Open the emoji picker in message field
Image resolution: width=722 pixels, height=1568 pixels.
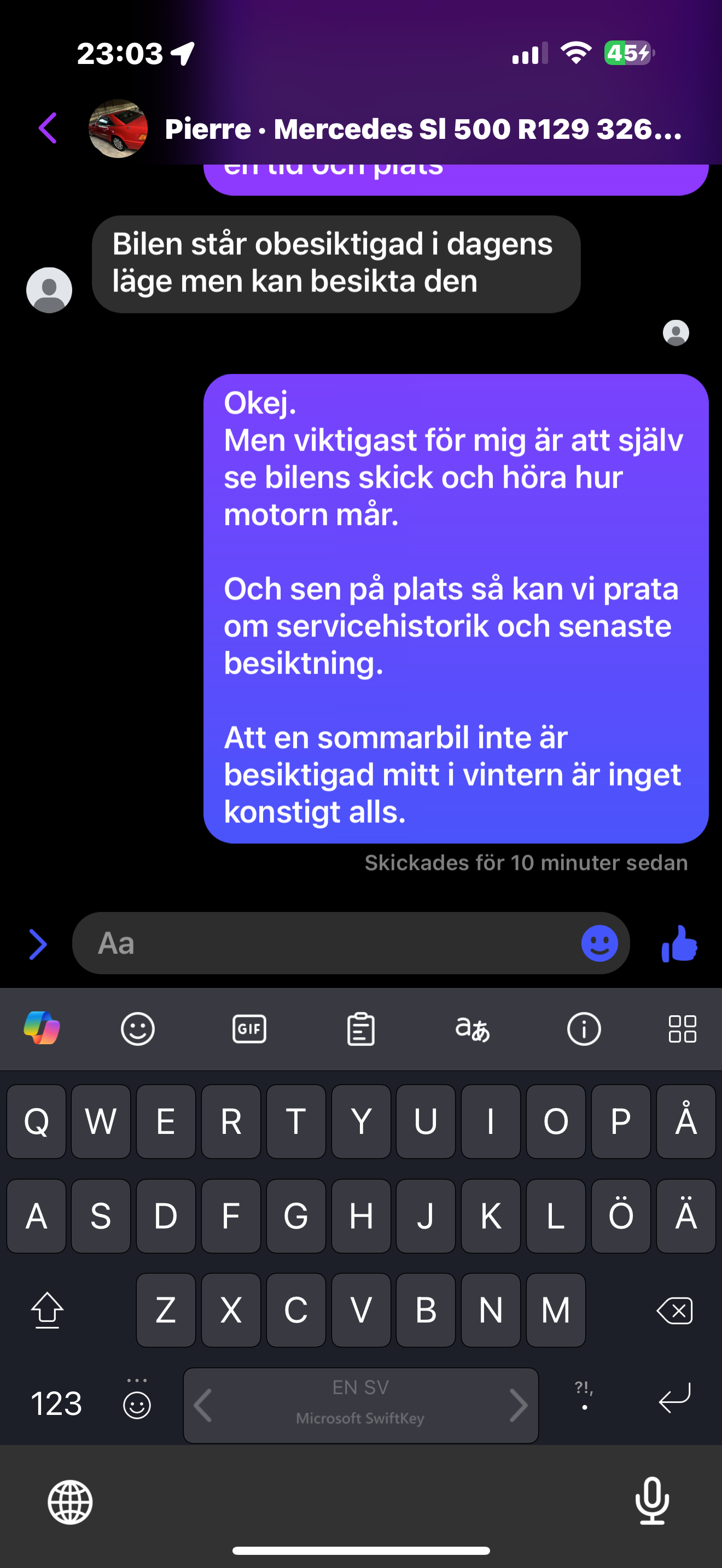(x=599, y=944)
